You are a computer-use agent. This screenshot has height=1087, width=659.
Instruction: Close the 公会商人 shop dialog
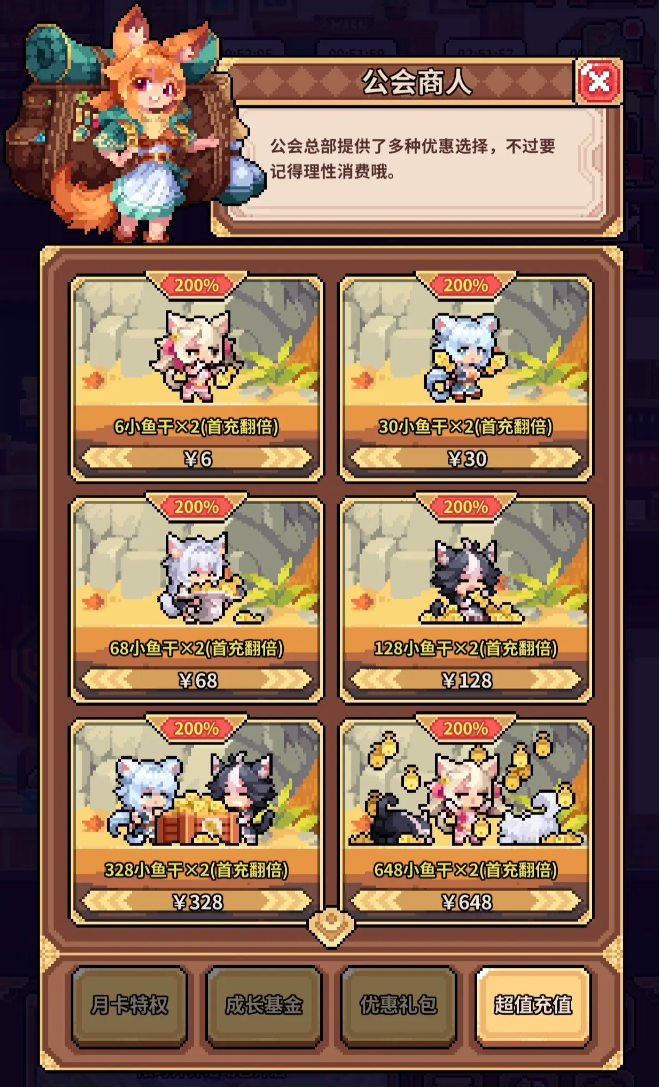click(598, 82)
